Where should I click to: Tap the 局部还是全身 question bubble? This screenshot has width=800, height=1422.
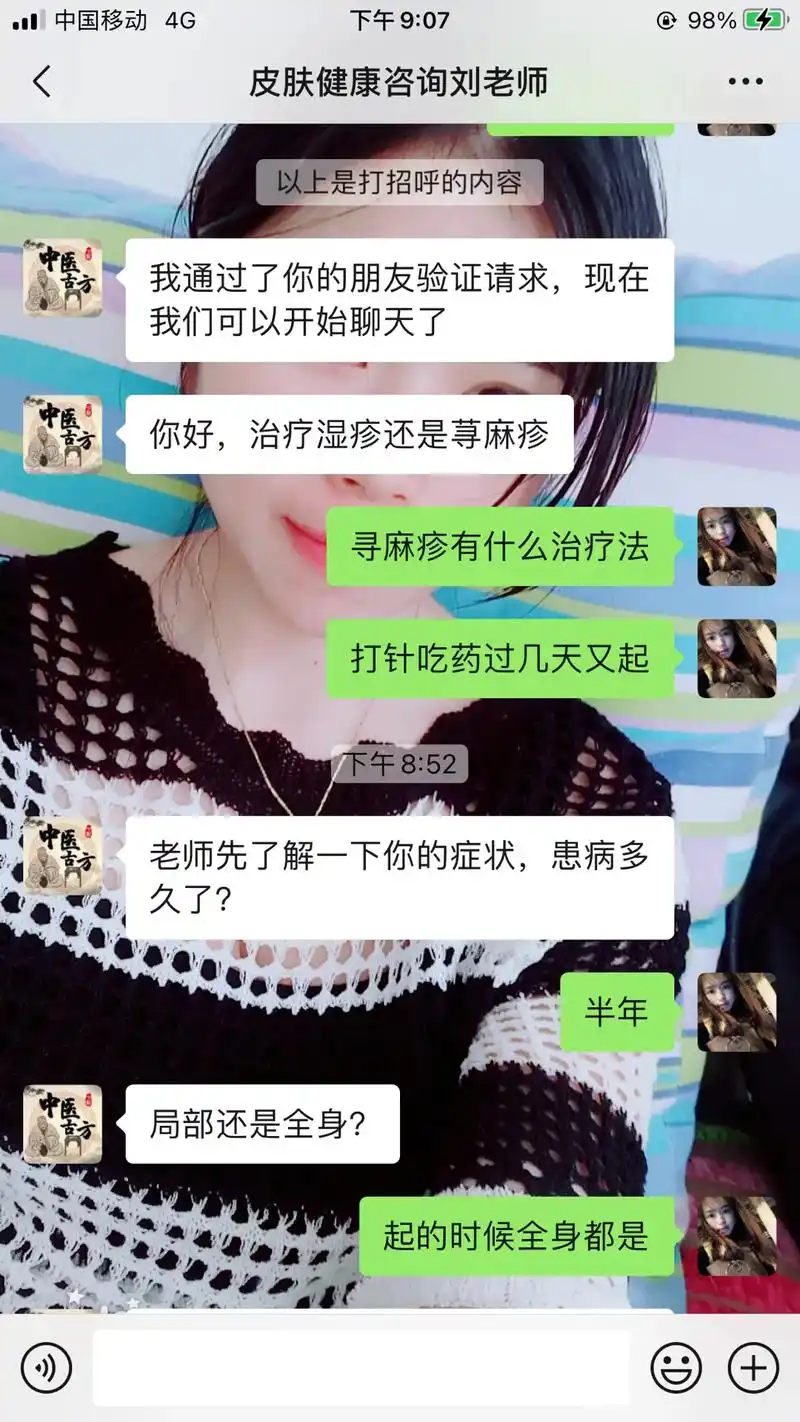click(x=263, y=1124)
